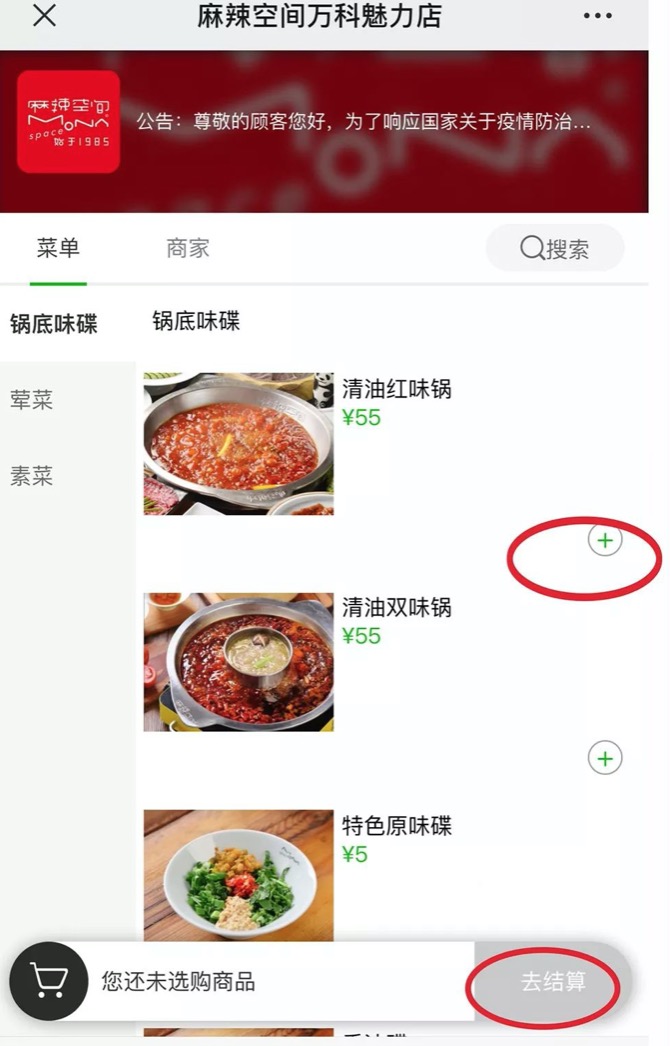Image resolution: width=670 pixels, height=1046 pixels.
Task: Close the 麻辣空间万科魅力店 page
Action: click(45, 17)
